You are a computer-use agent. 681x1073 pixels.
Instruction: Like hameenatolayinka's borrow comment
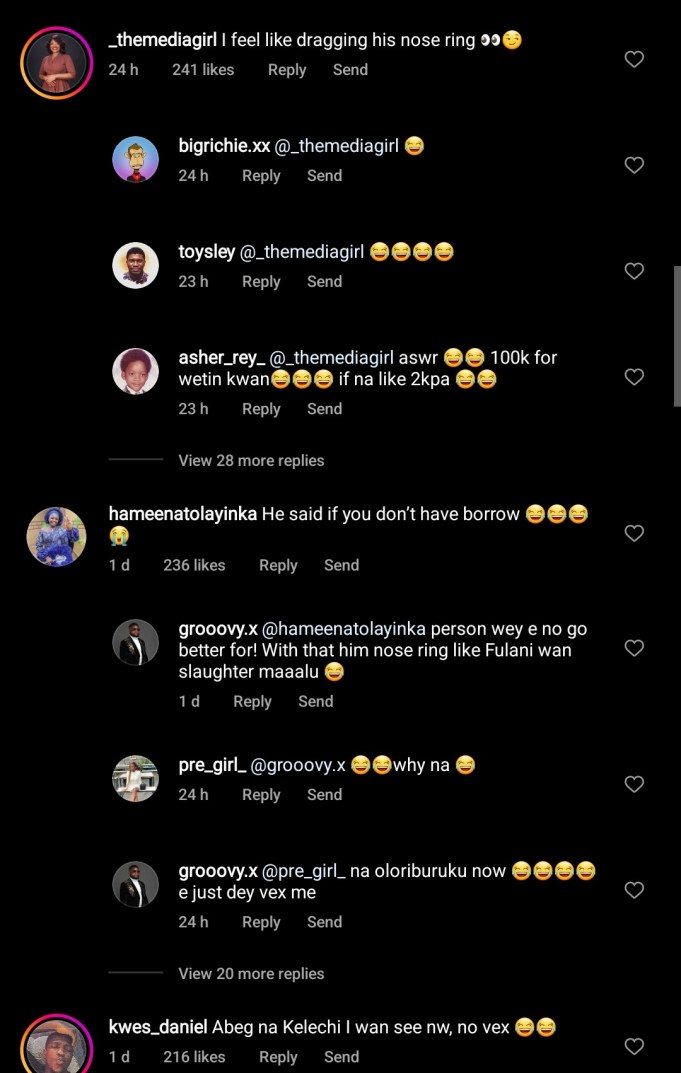pos(634,534)
